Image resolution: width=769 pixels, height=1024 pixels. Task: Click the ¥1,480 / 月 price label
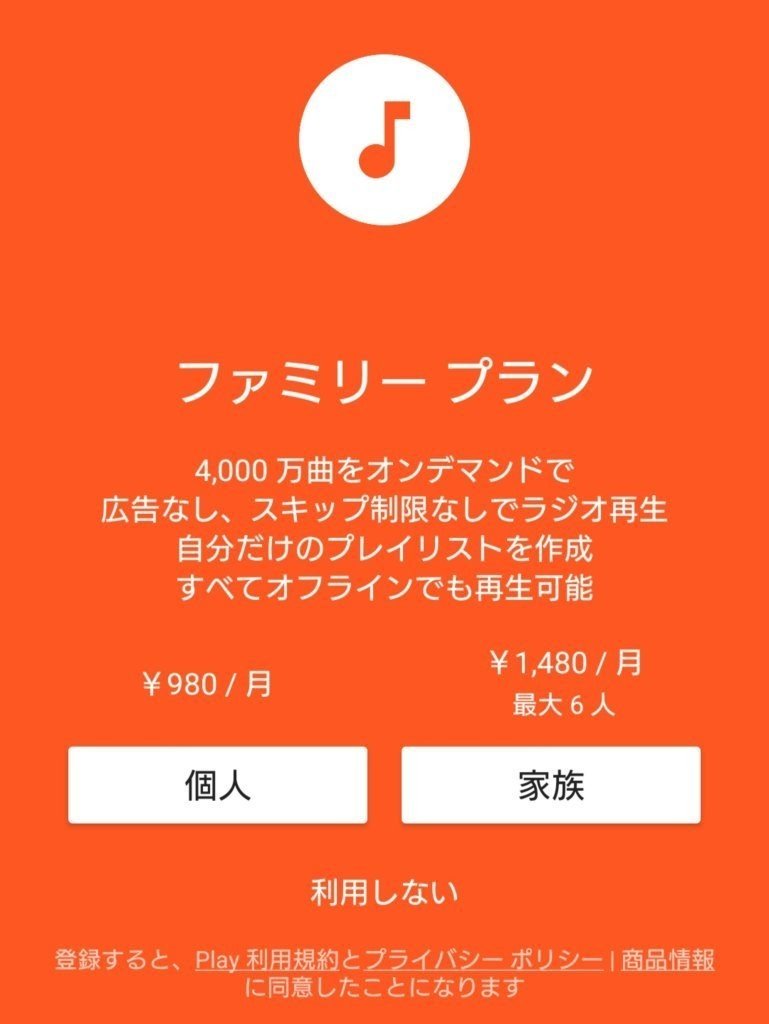click(x=563, y=661)
